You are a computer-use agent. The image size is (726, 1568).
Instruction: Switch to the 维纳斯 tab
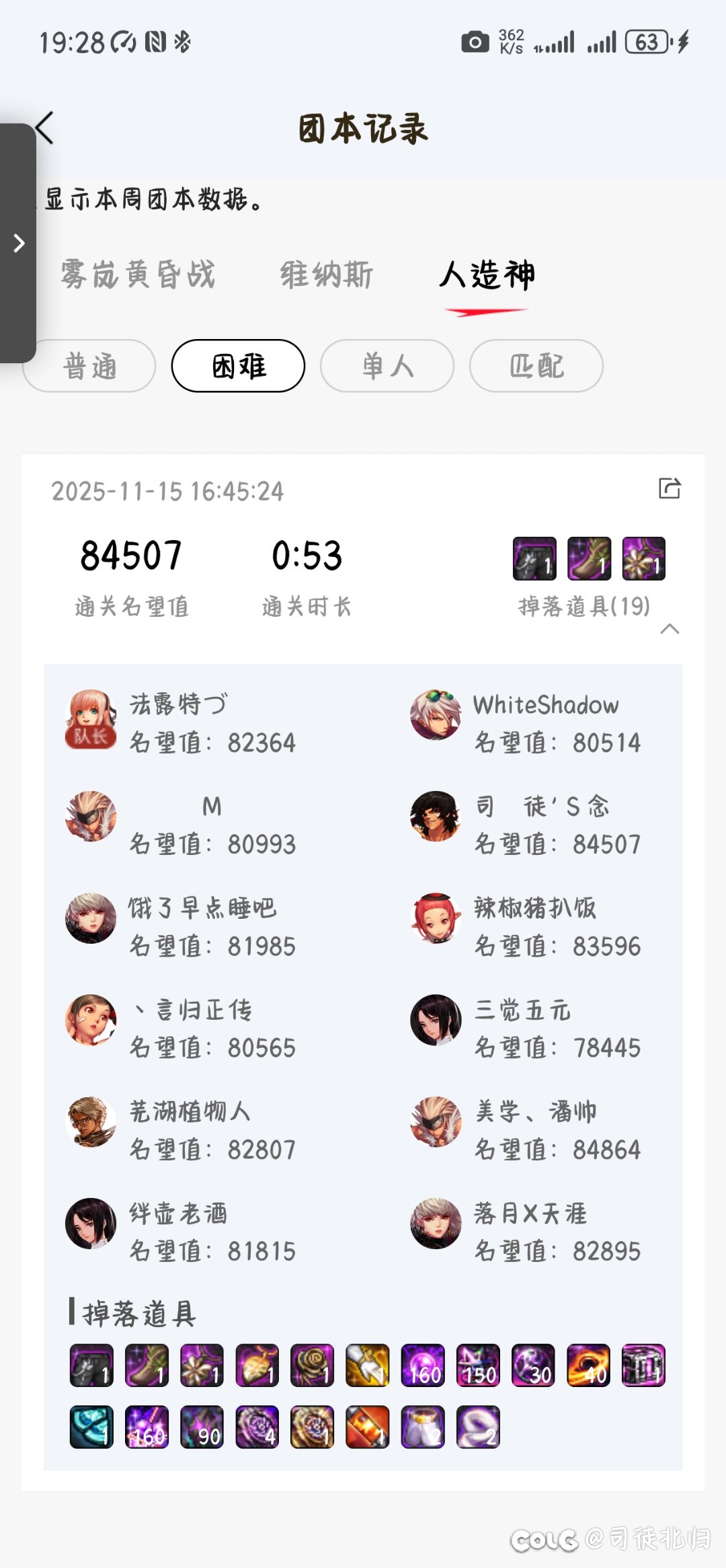point(327,275)
